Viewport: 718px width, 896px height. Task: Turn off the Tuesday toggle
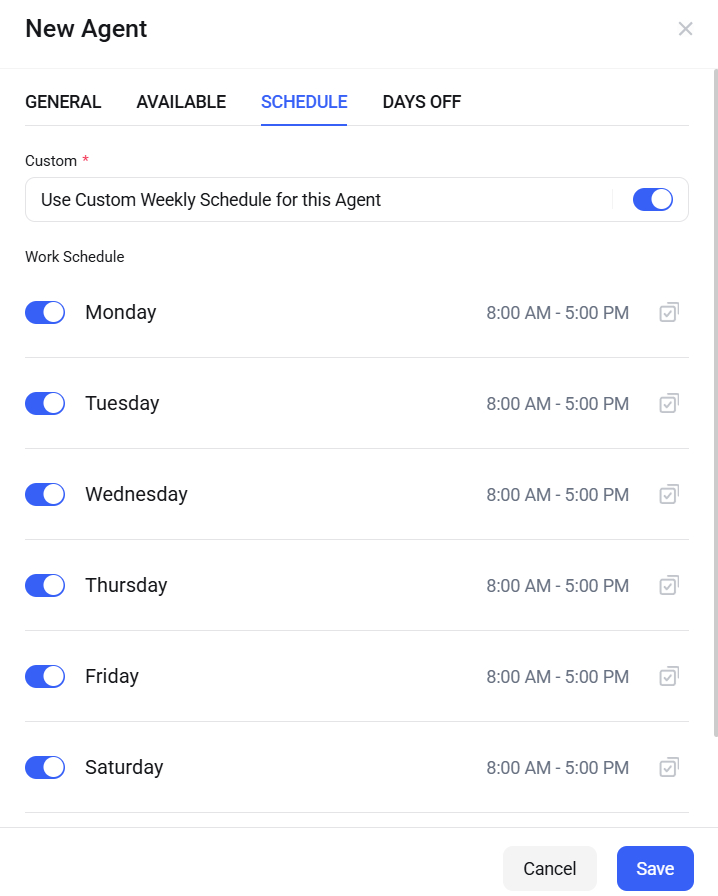click(x=45, y=403)
